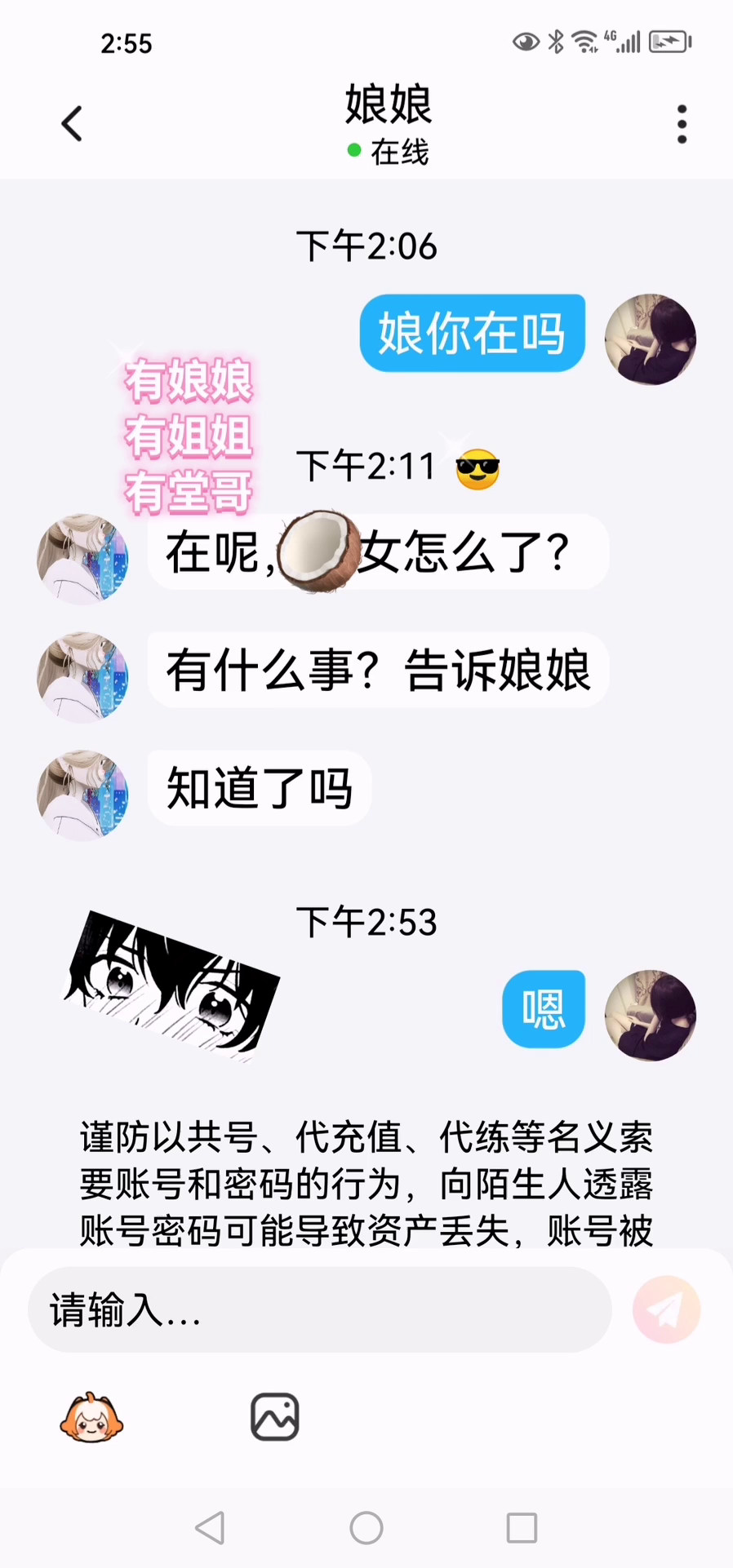Tap the system home button

pos(366,1527)
